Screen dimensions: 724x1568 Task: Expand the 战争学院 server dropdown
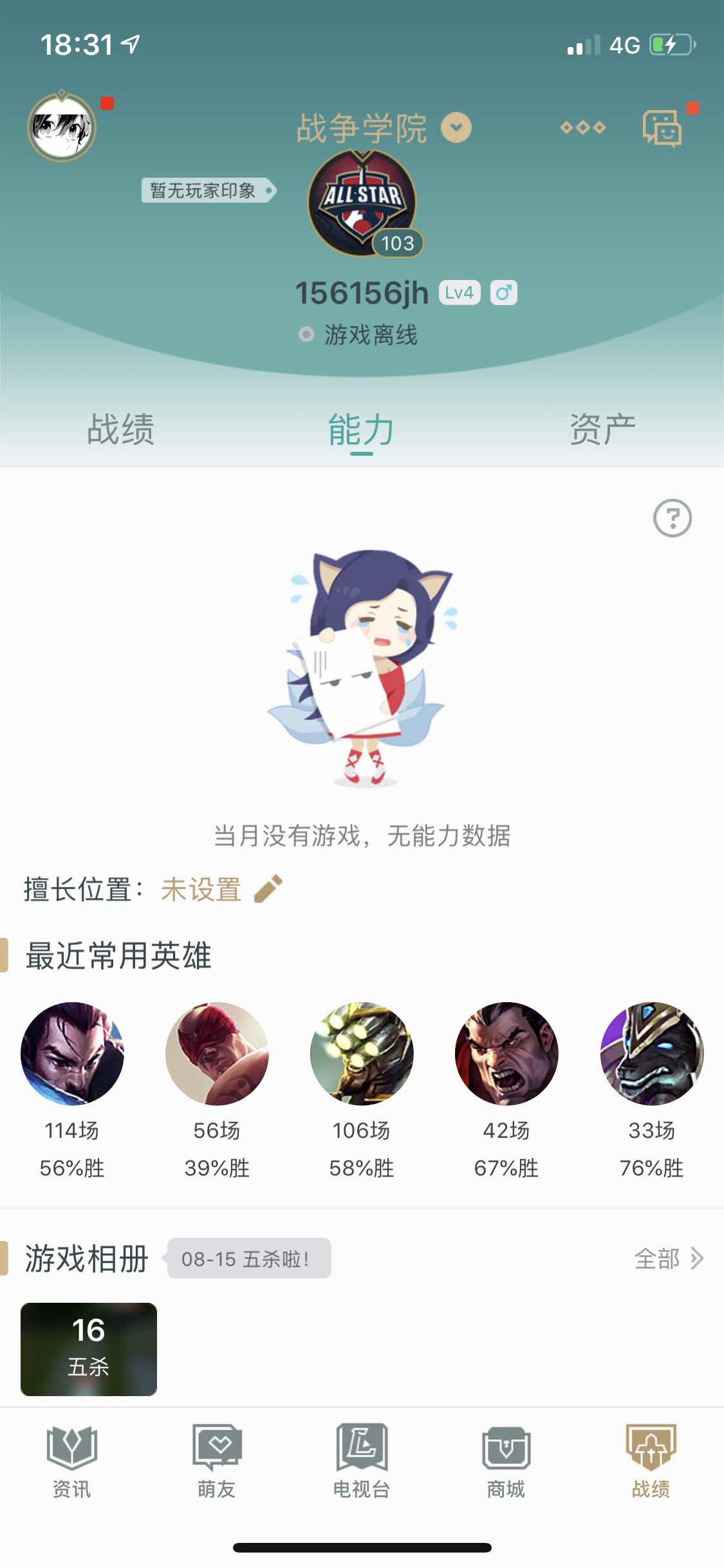tap(456, 127)
